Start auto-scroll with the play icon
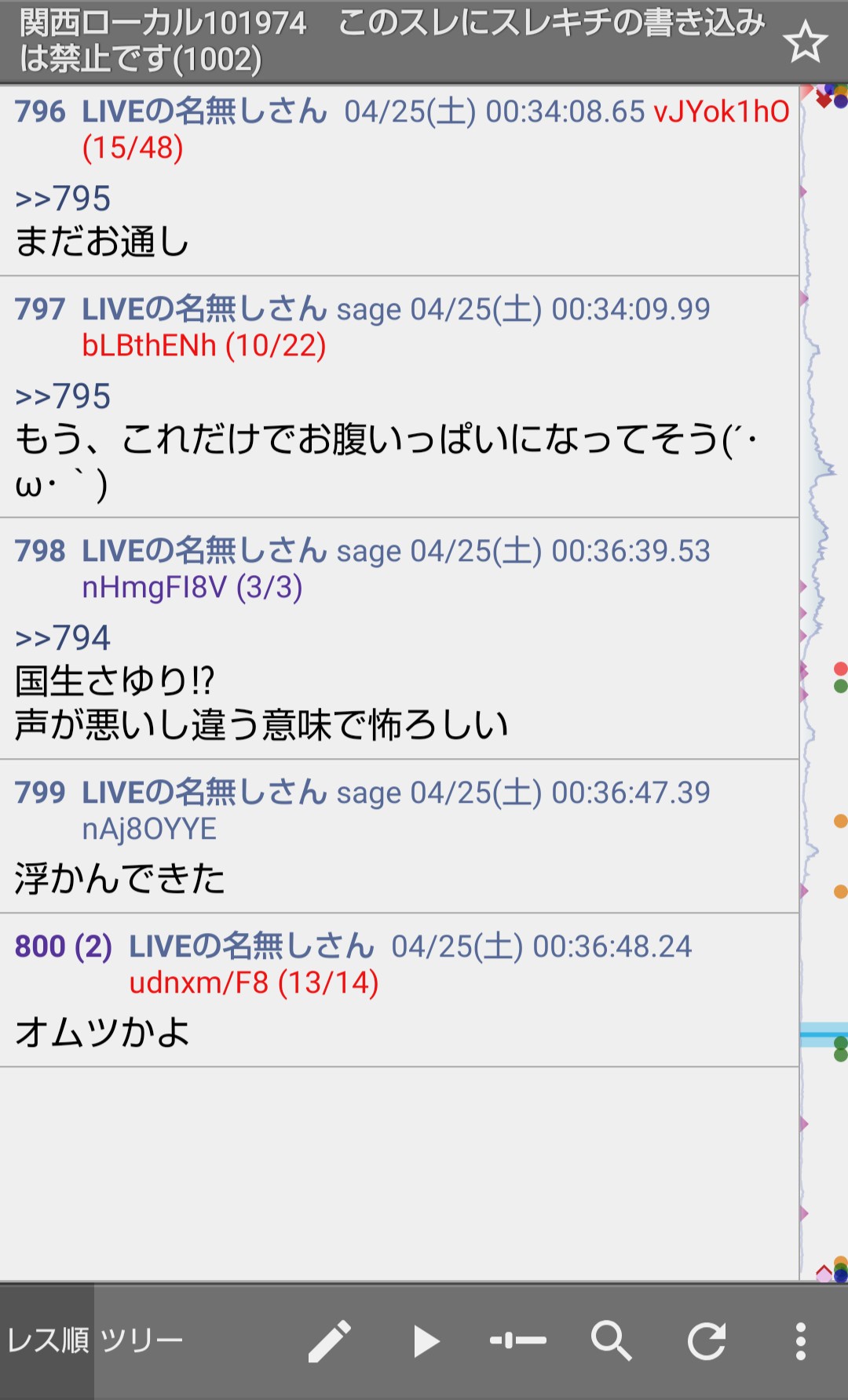 point(425,1341)
